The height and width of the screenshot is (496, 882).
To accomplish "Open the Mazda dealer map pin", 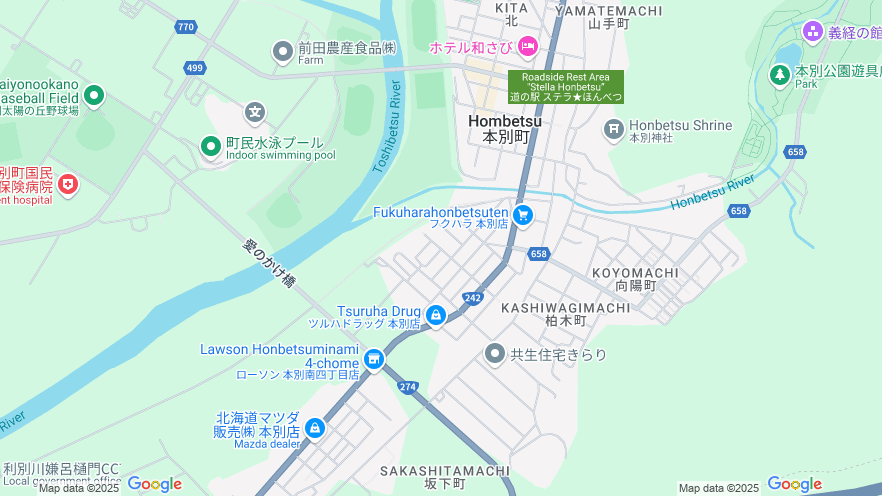I will pyautogui.click(x=315, y=428).
